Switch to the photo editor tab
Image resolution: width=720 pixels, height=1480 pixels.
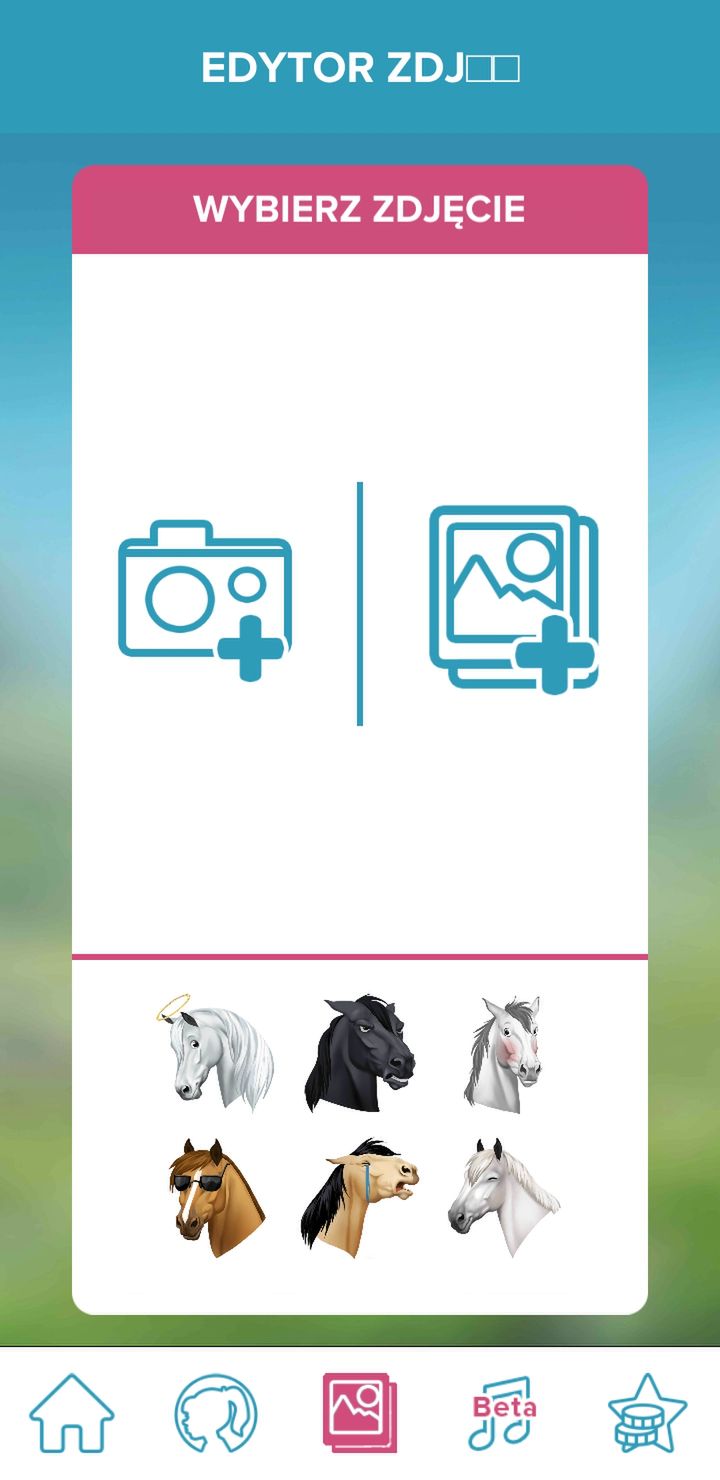pyautogui.click(x=360, y=1412)
